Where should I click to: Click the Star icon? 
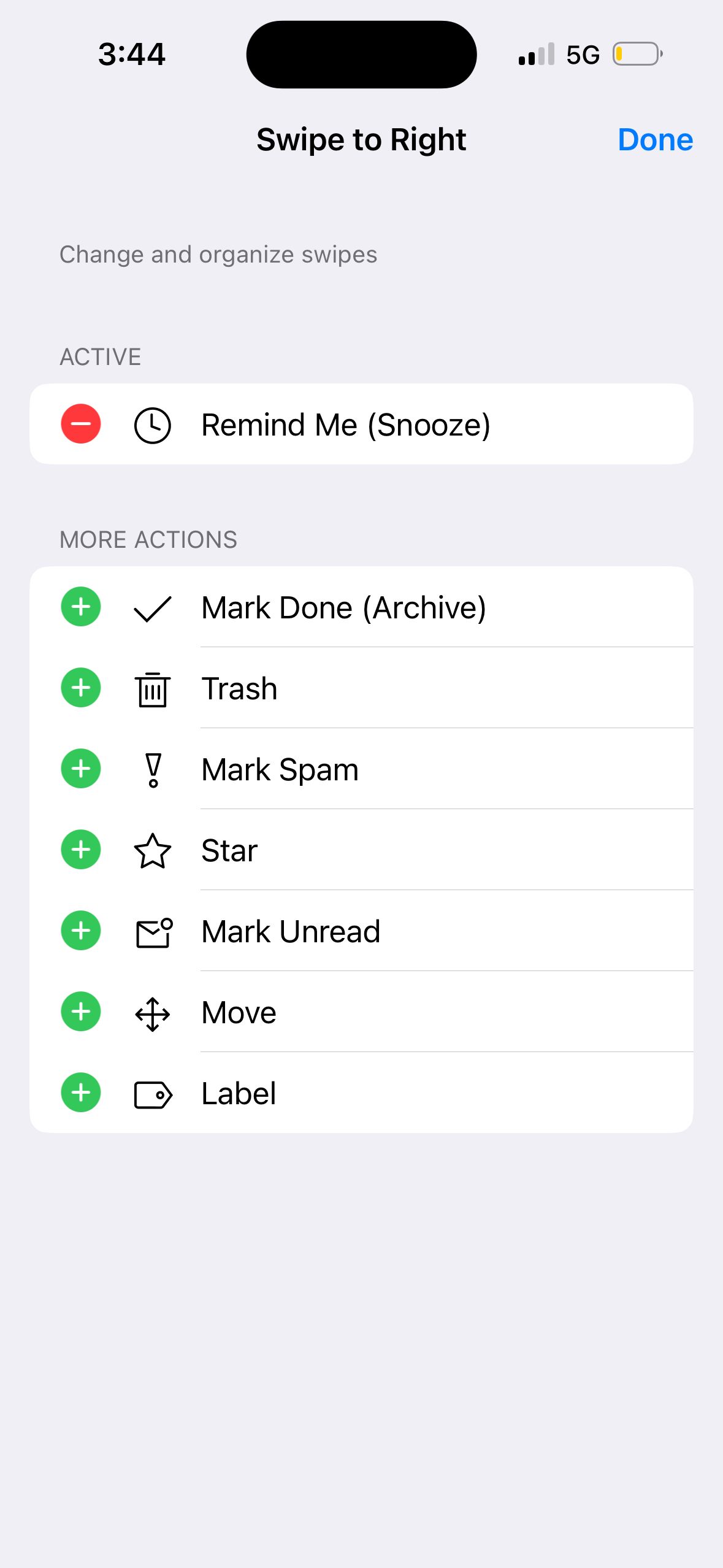153,850
